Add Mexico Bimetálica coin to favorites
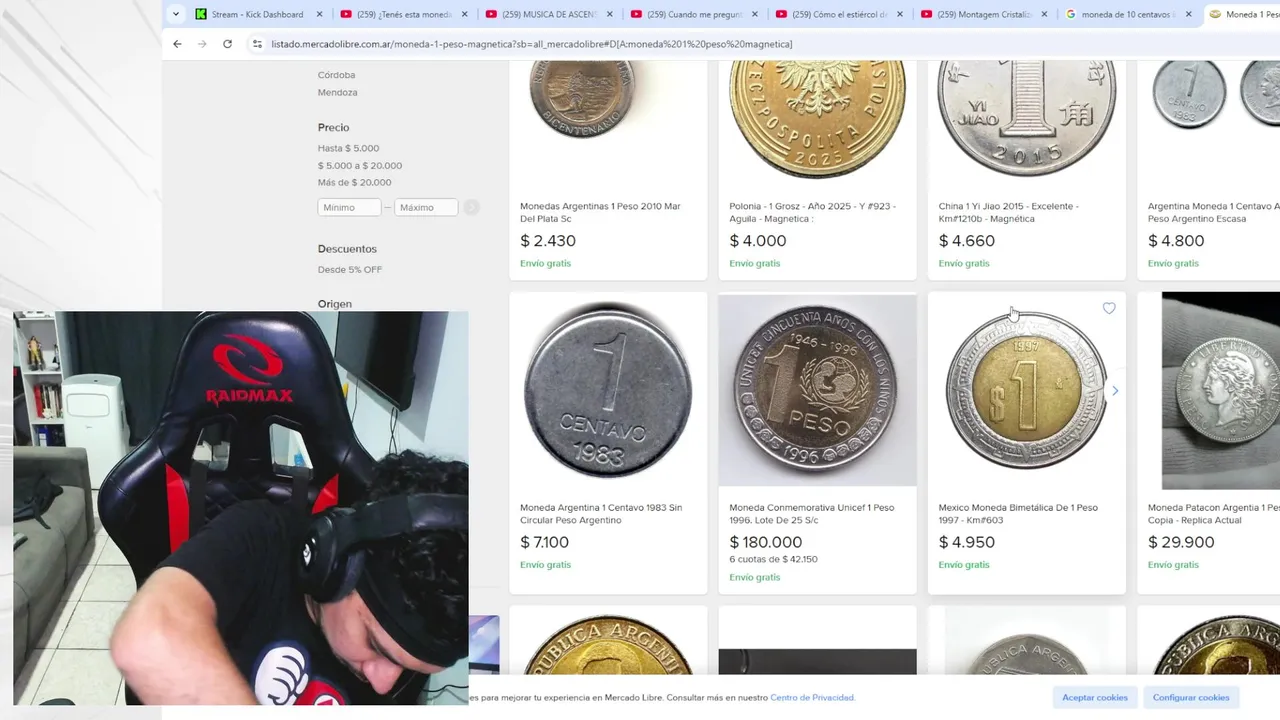The image size is (1280, 720). (1109, 308)
